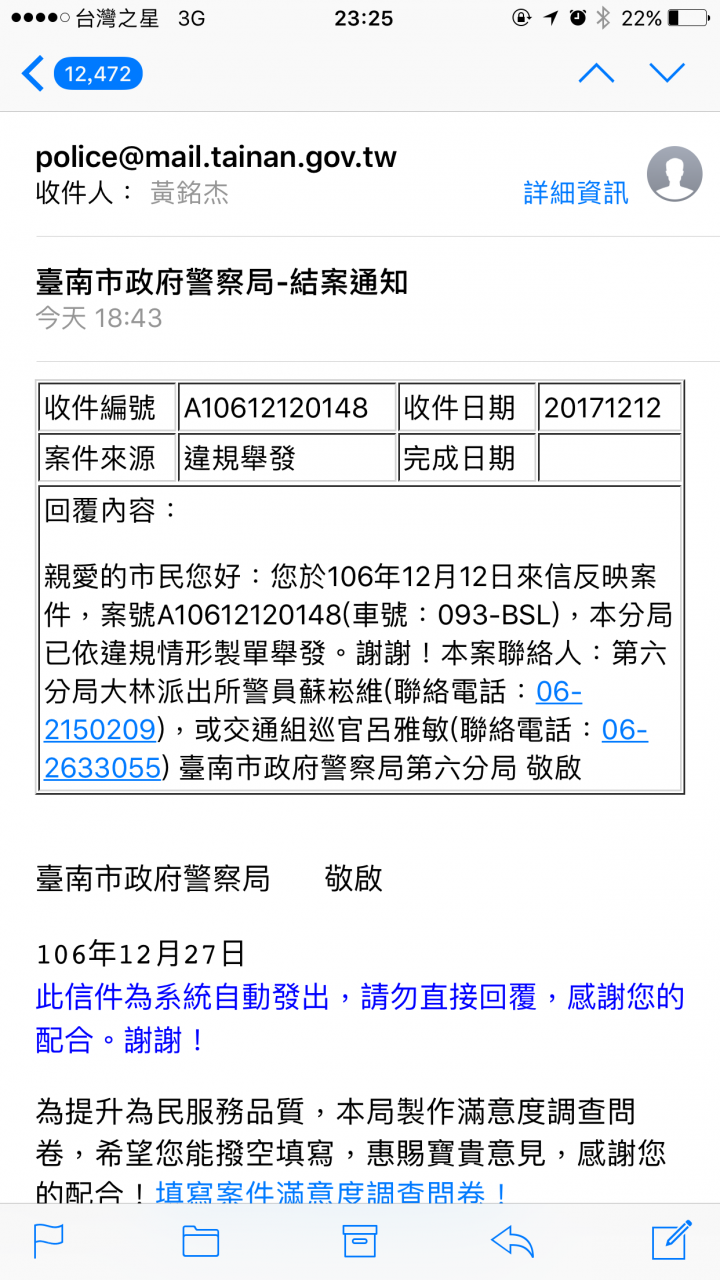720x1280 pixels.
Task: Jump to the next email
Action: (666, 73)
